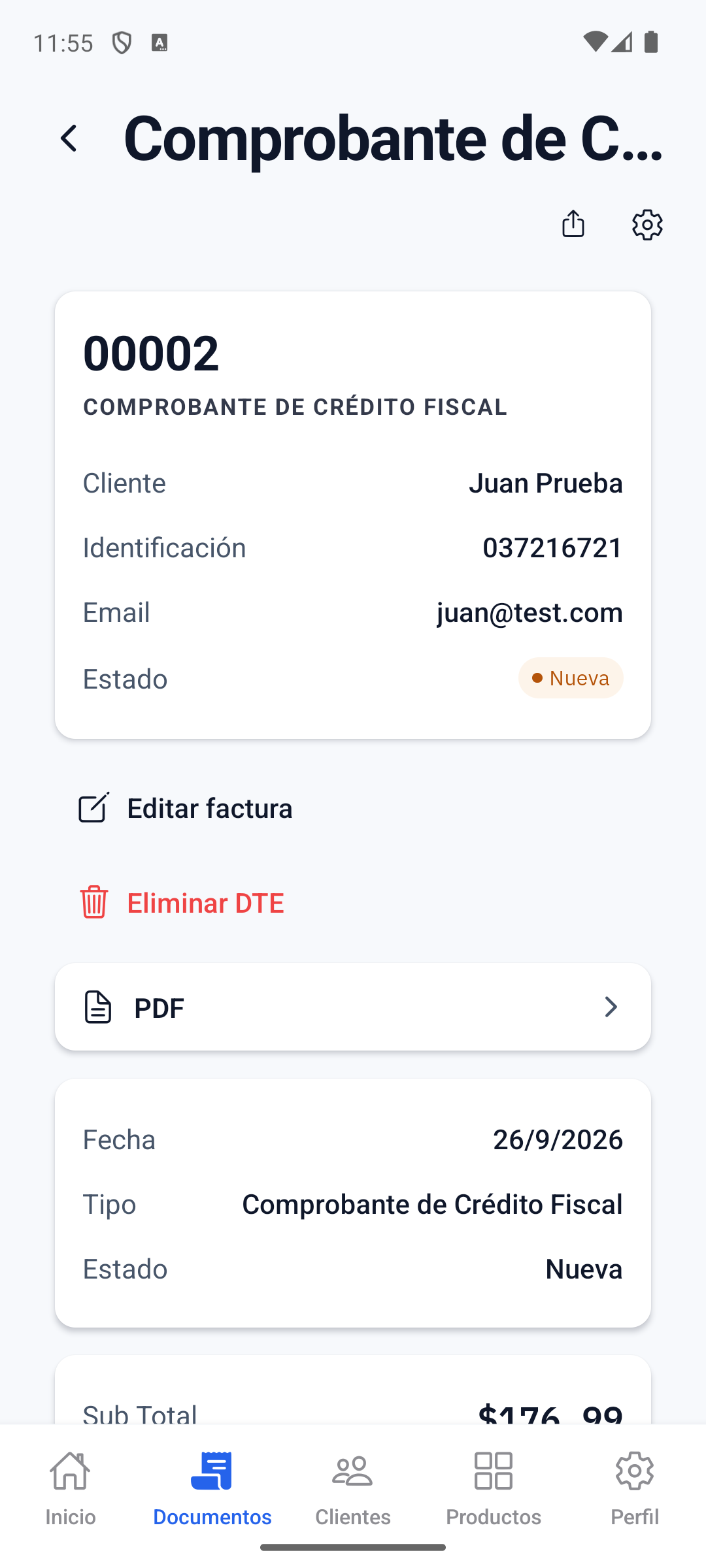This screenshot has height=1568, width=706.
Task: Open the PDF row
Action: [353, 1007]
